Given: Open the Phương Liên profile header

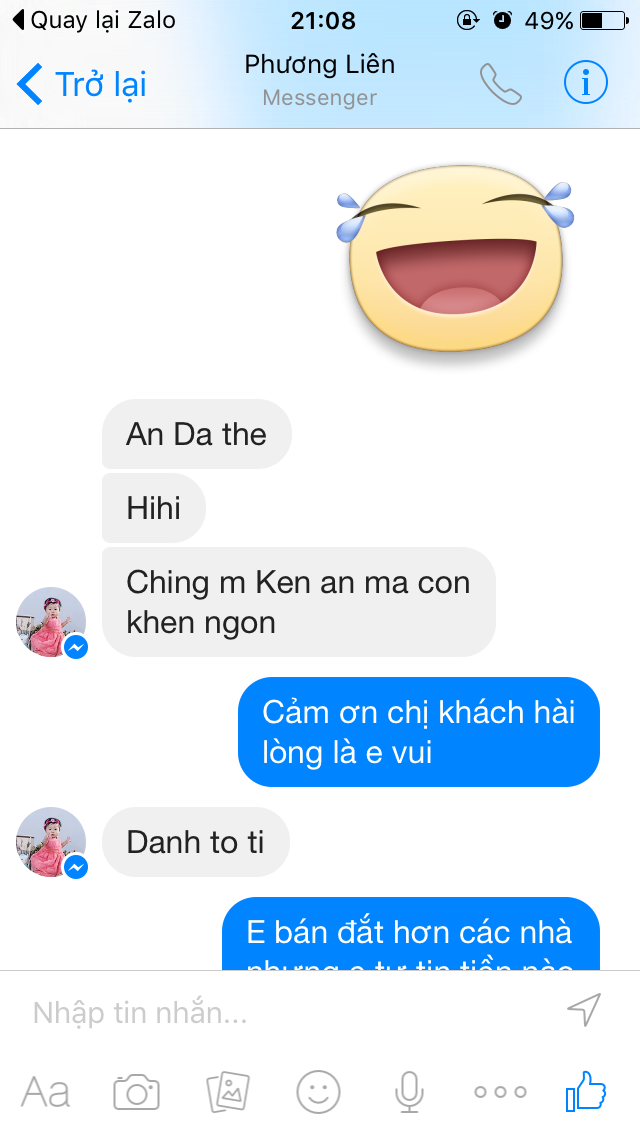Looking at the screenshot, I should pyautogui.click(x=320, y=80).
